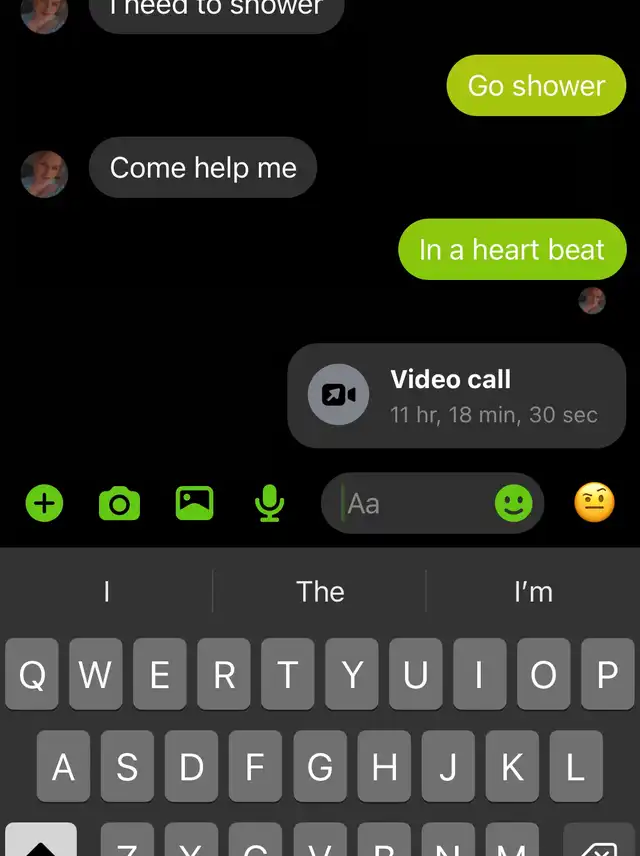Record a voice message with the microphone

coord(268,503)
